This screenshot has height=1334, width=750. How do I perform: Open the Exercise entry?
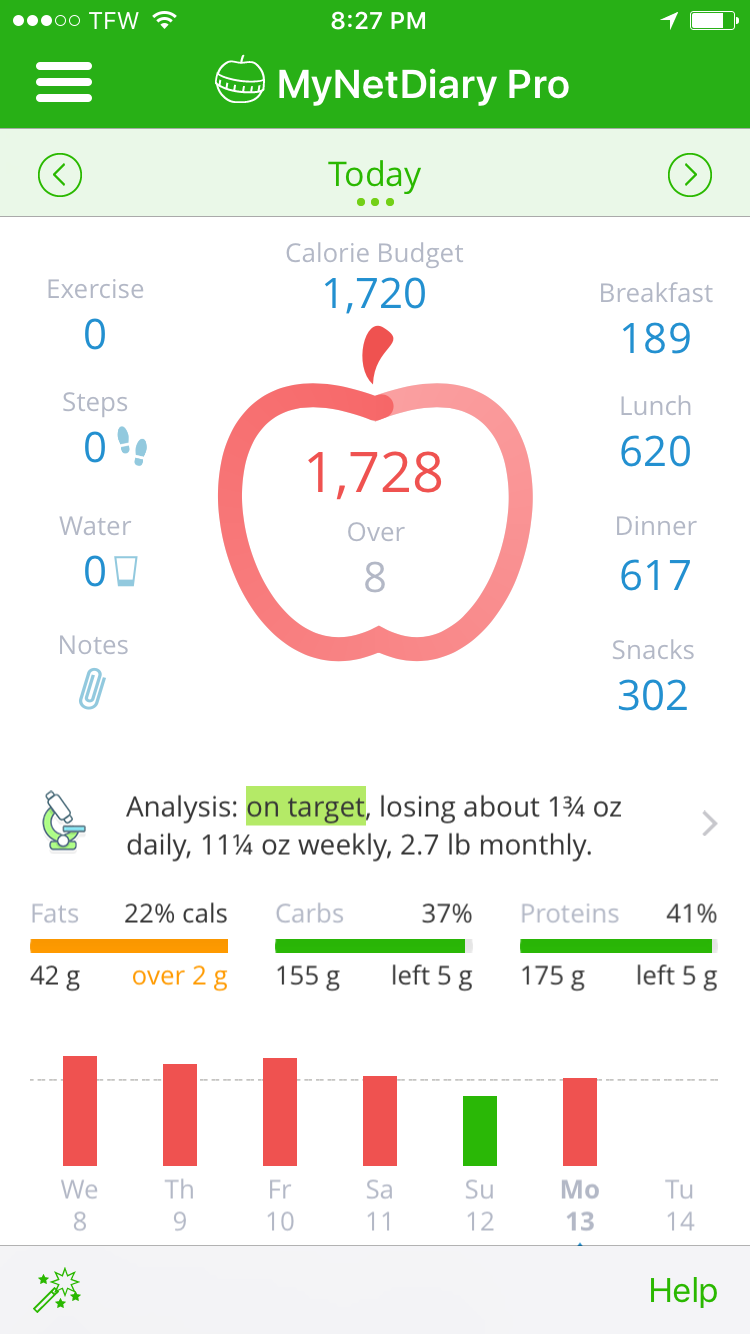click(x=95, y=314)
